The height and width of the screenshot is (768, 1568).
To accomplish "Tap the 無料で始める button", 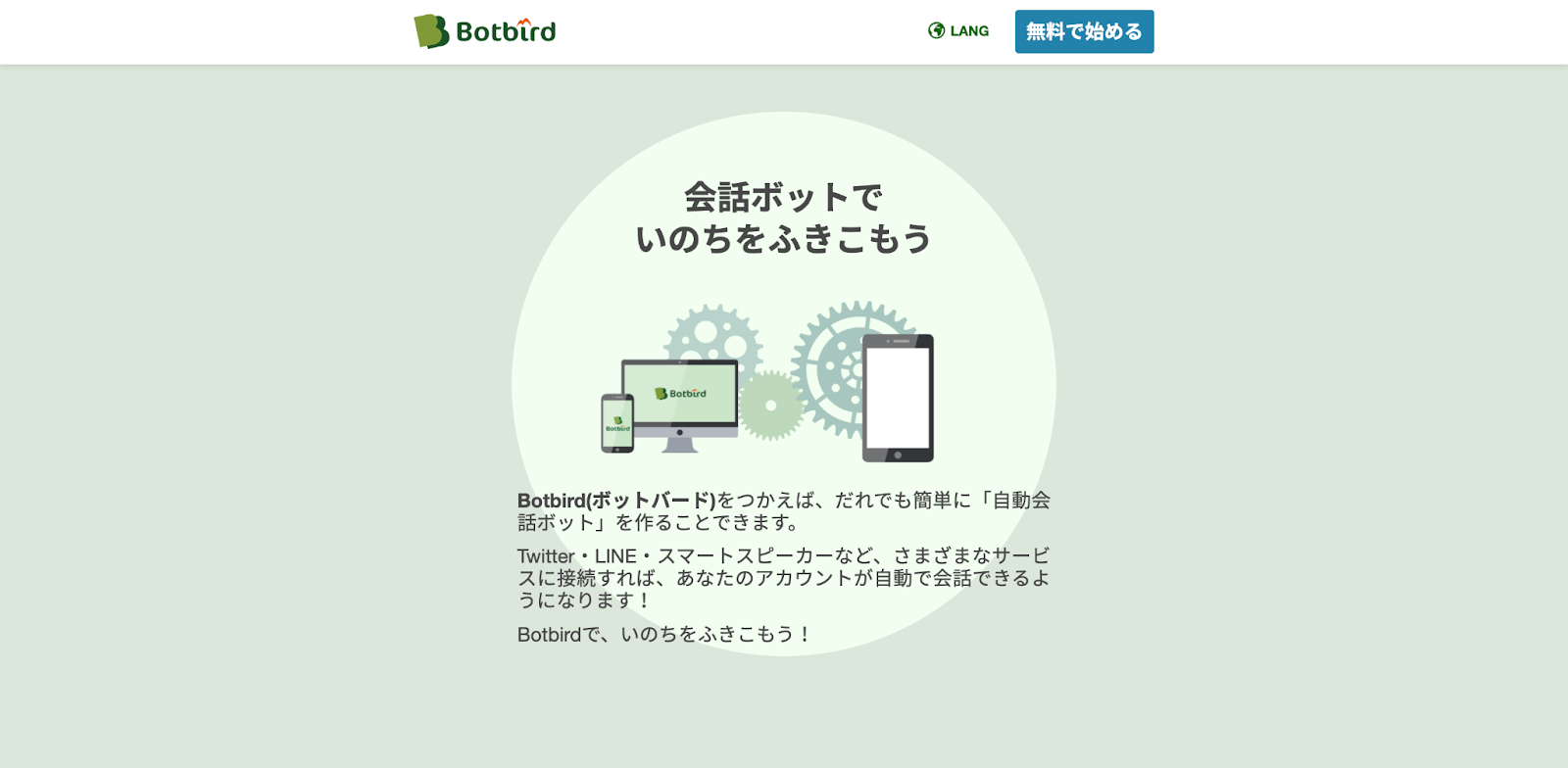I will coord(1084,31).
